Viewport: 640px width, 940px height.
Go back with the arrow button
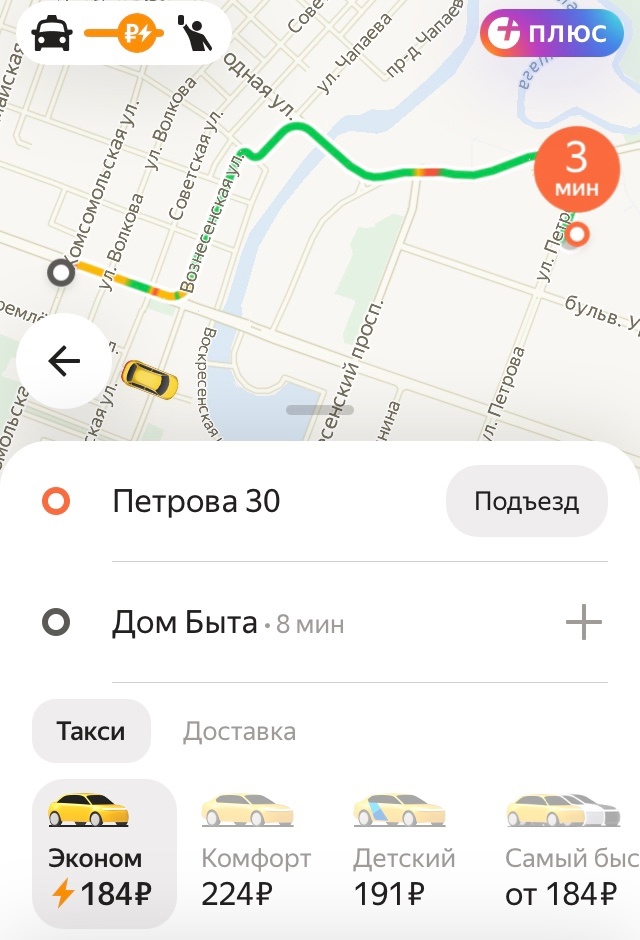tap(63, 361)
